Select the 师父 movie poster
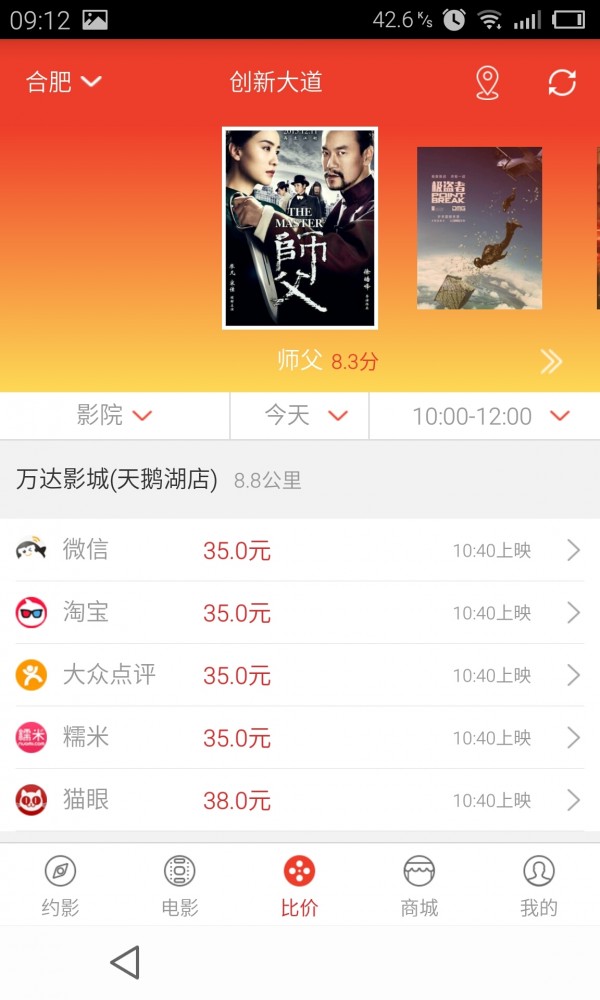The width and height of the screenshot is (600, 1000). coord(300,228)
